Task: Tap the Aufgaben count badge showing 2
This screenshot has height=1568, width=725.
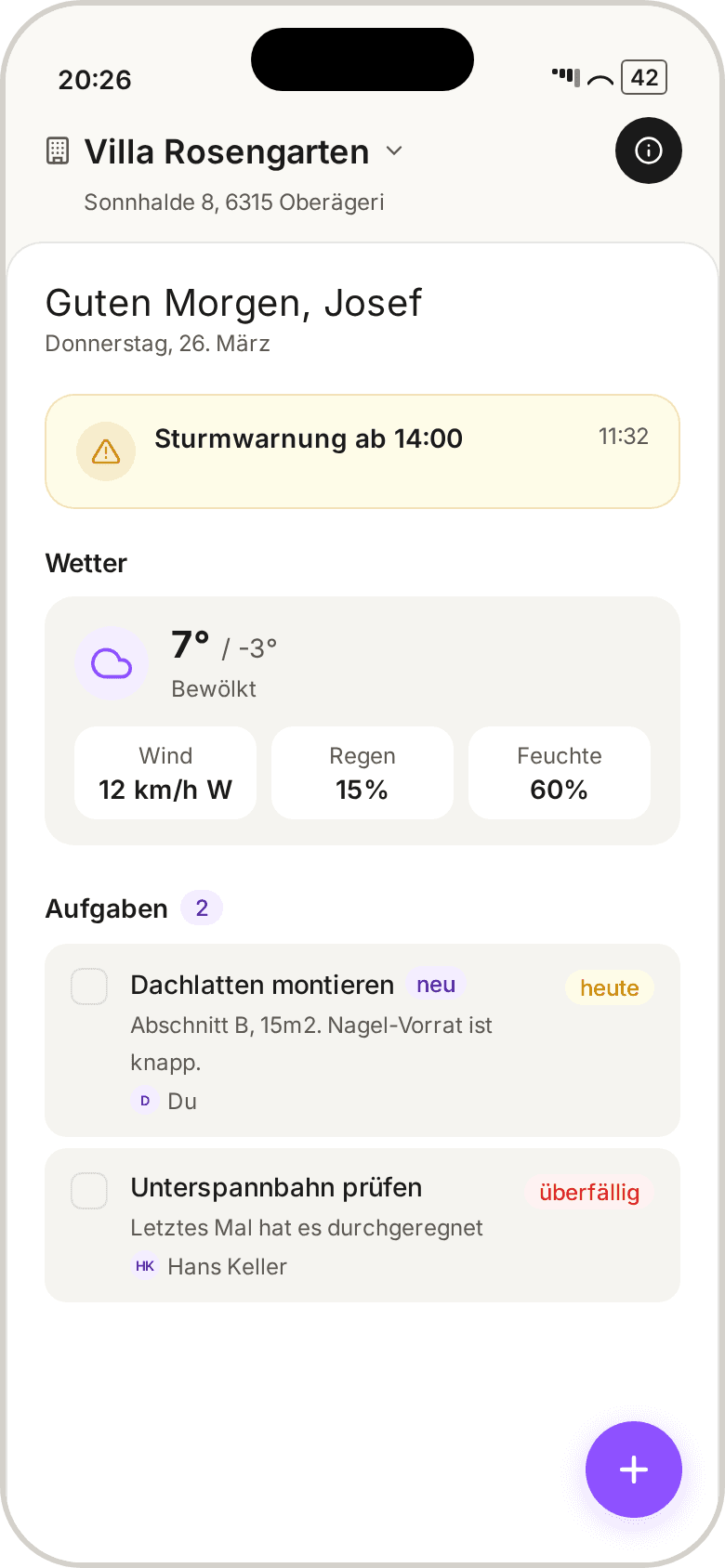Action: (202, 908)
